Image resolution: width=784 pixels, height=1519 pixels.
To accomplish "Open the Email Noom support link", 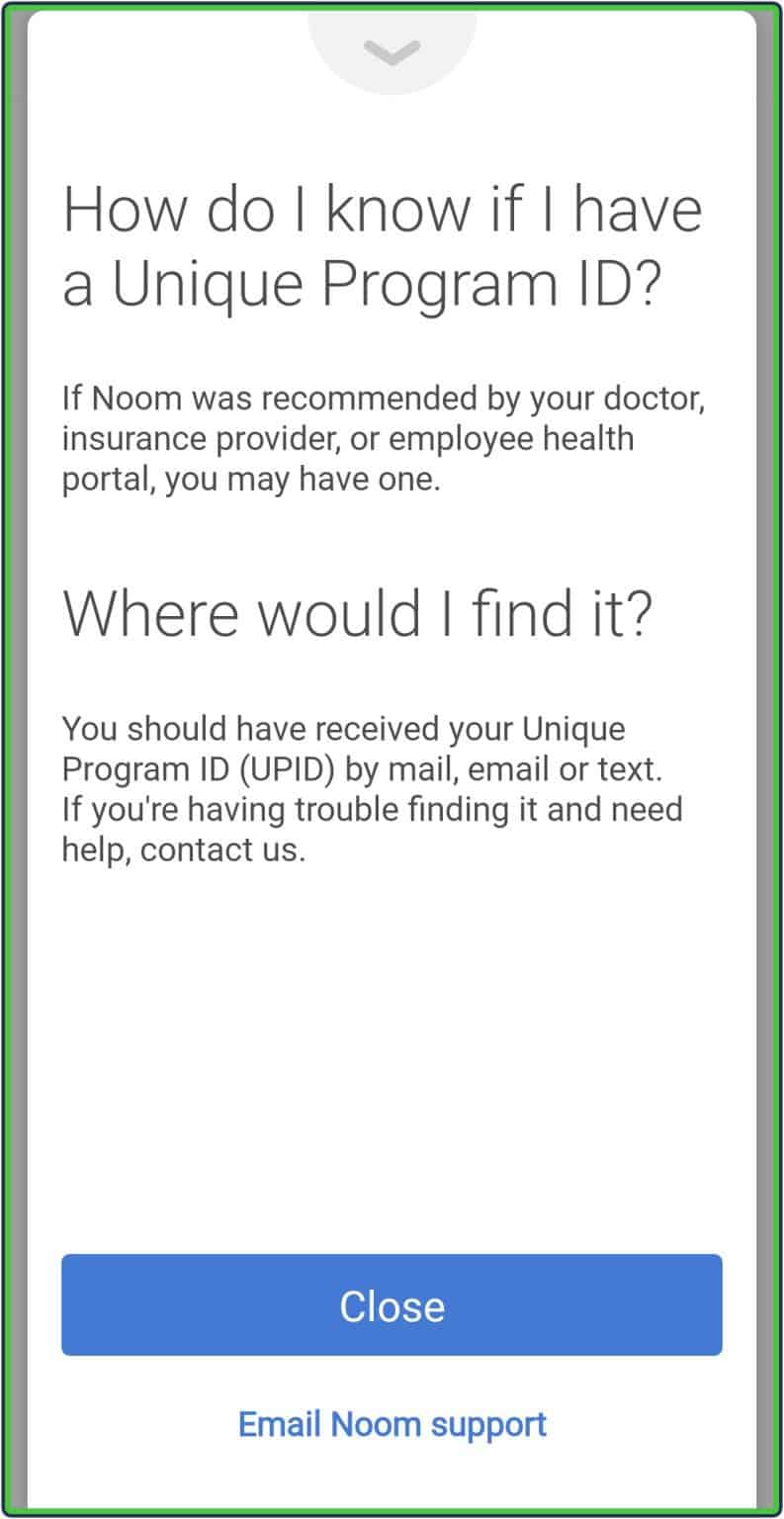I will (x=392, y=1424).
